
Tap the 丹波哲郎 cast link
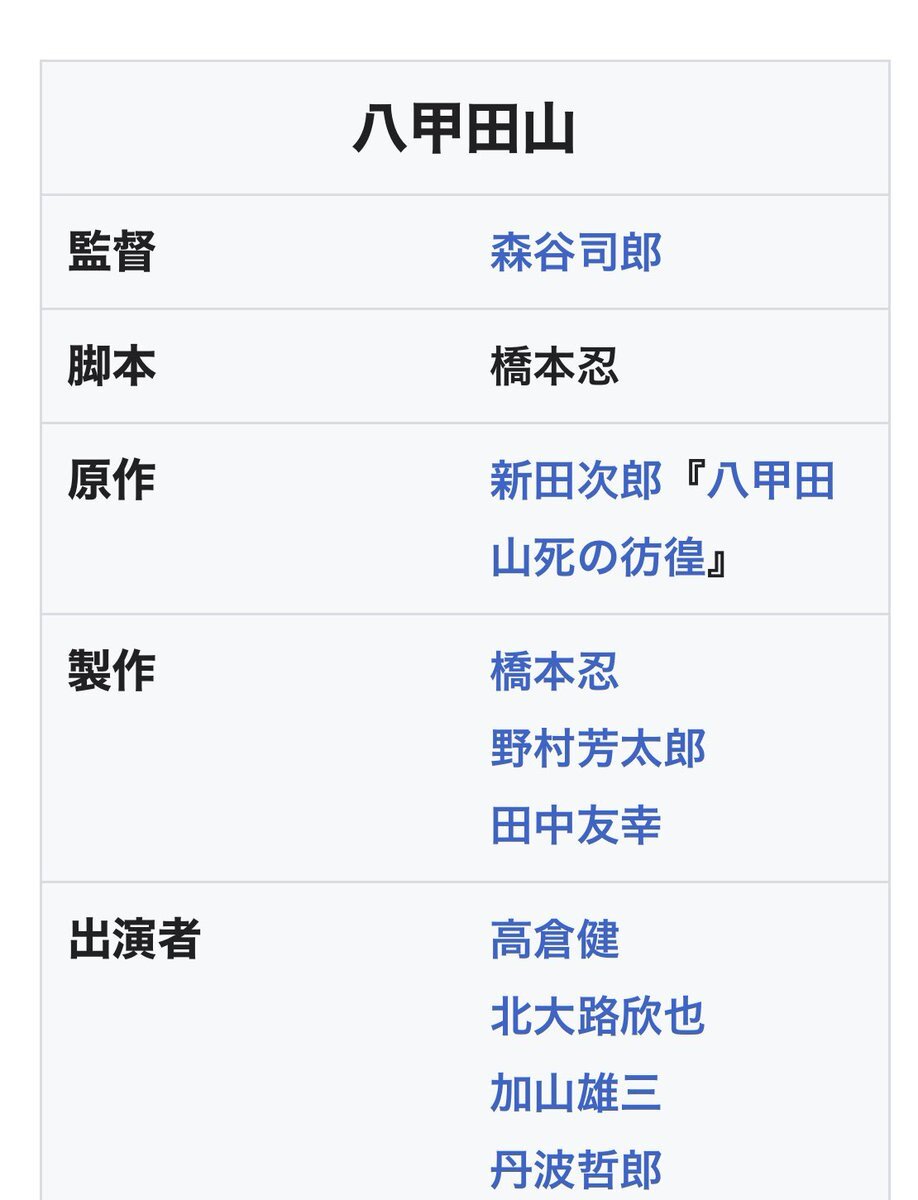coord(575,1170)
